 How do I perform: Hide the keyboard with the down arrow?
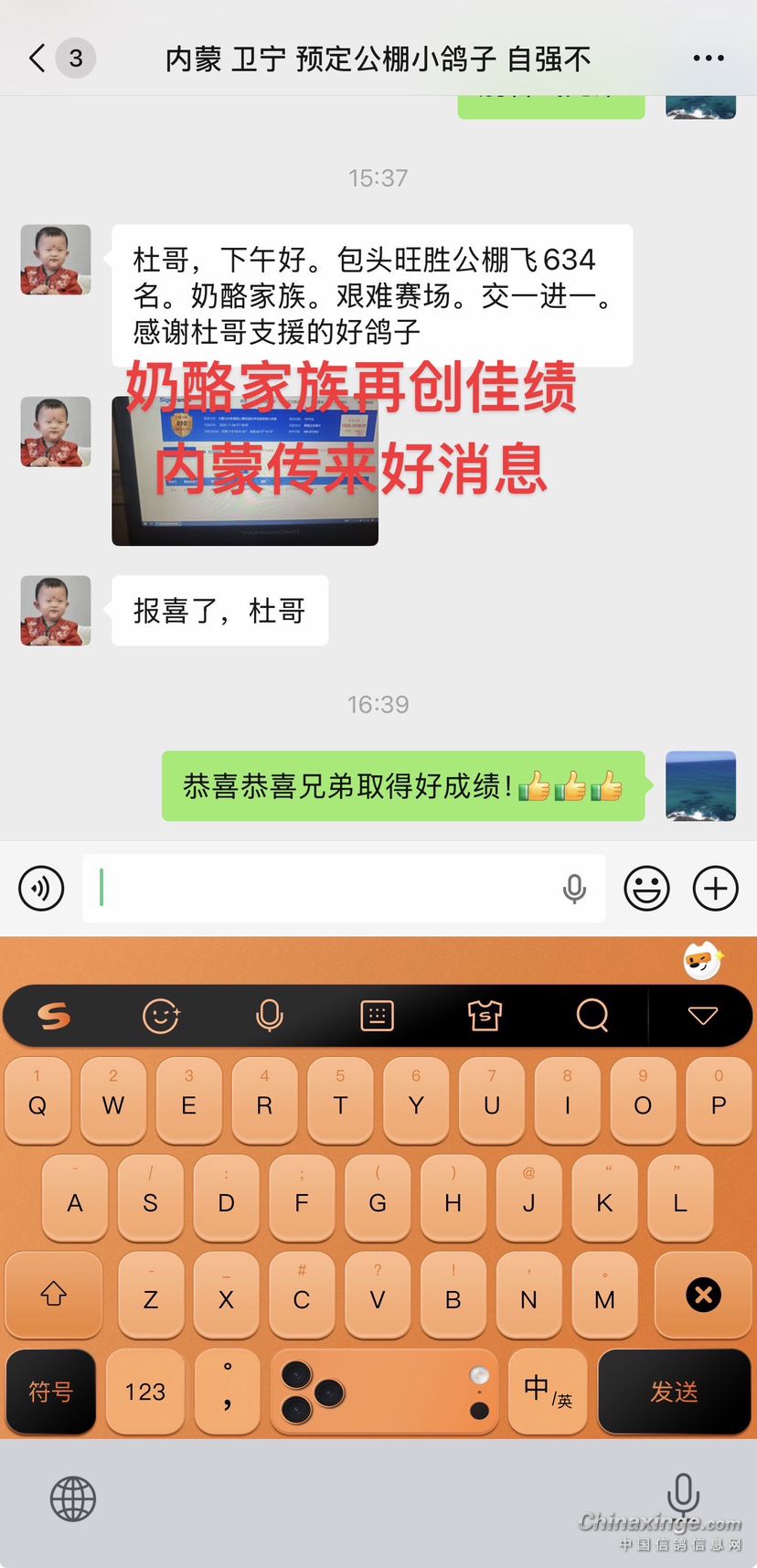702,1015
